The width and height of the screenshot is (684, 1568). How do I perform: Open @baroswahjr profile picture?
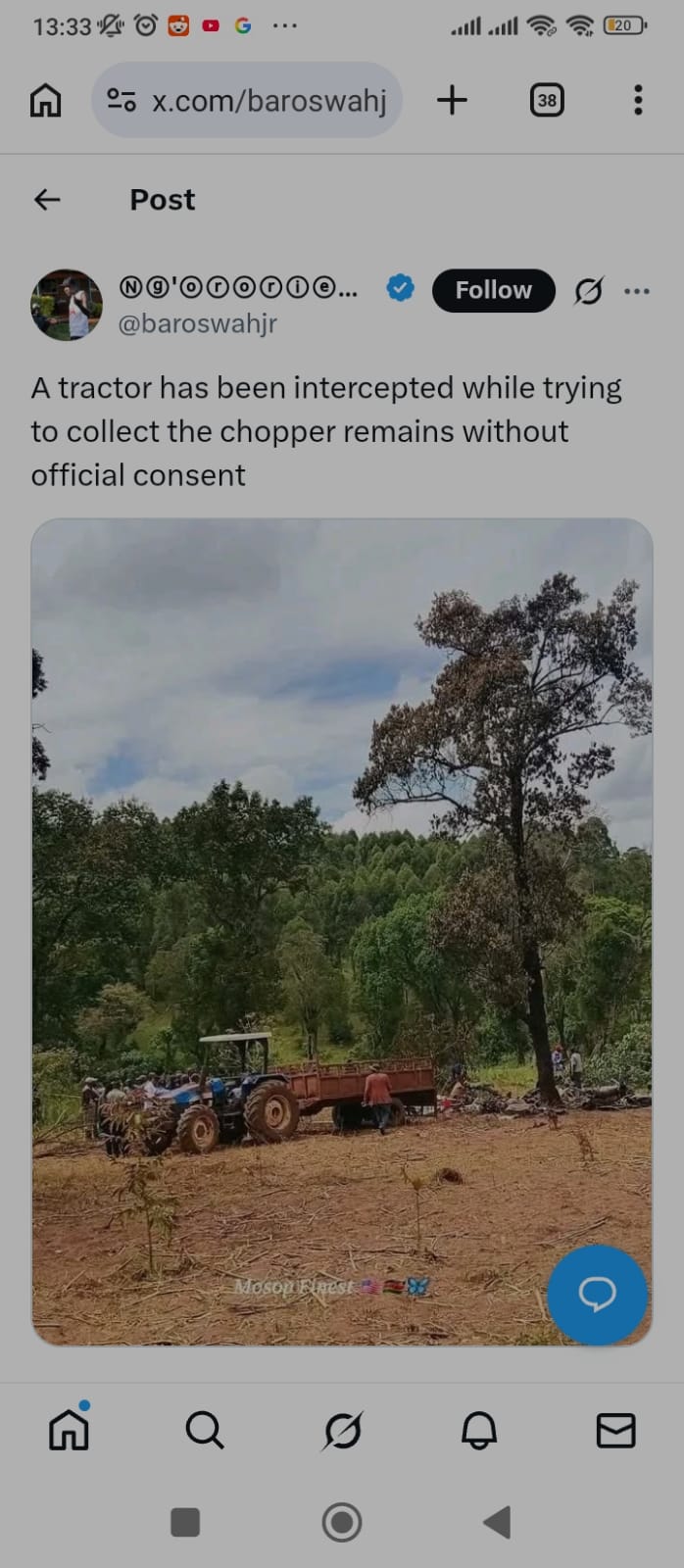coord(67,305)
